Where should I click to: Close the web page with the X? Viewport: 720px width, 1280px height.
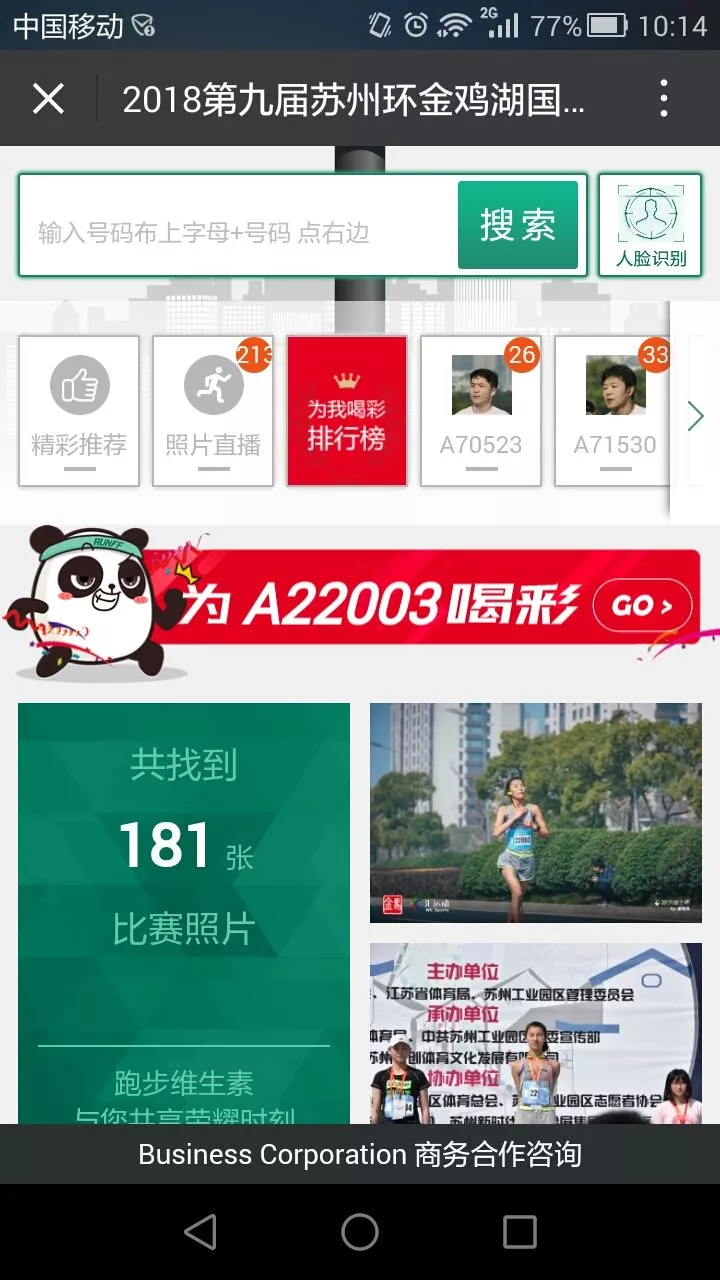(48, 99)
